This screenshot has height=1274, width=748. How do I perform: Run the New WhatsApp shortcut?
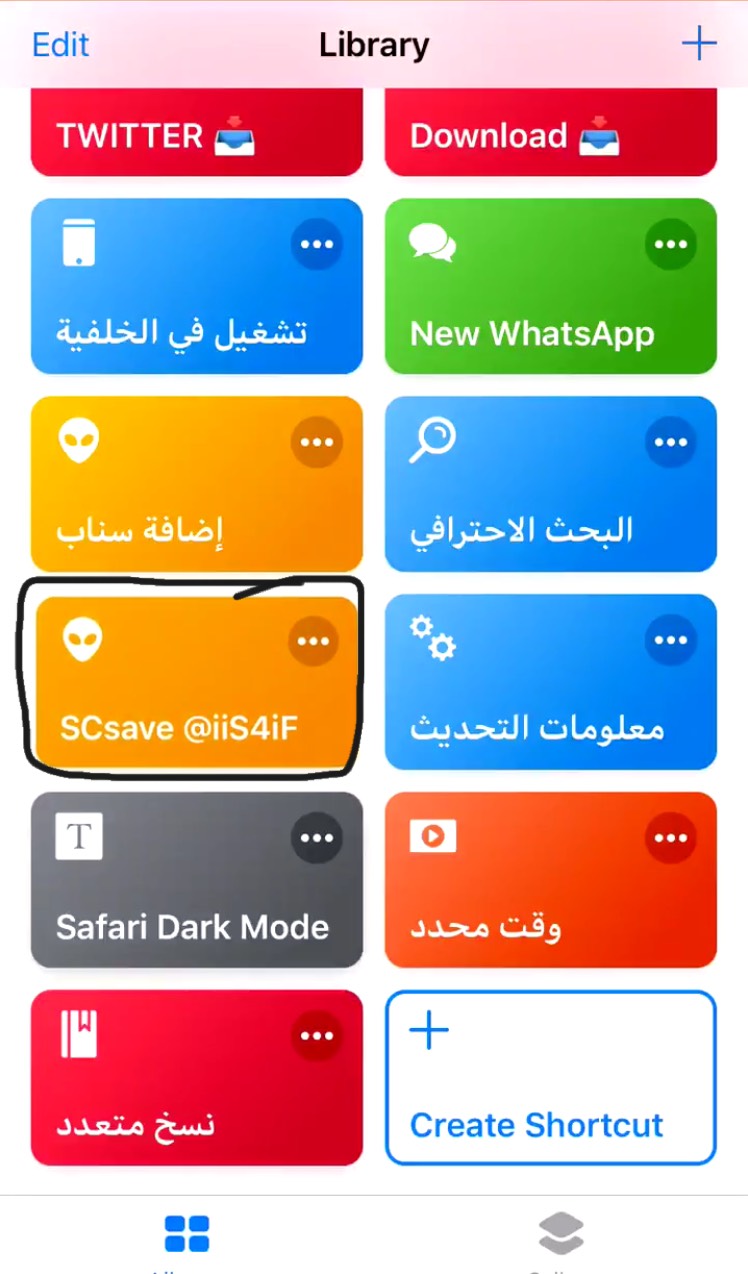pyautogui.click(x=551, y=286)
